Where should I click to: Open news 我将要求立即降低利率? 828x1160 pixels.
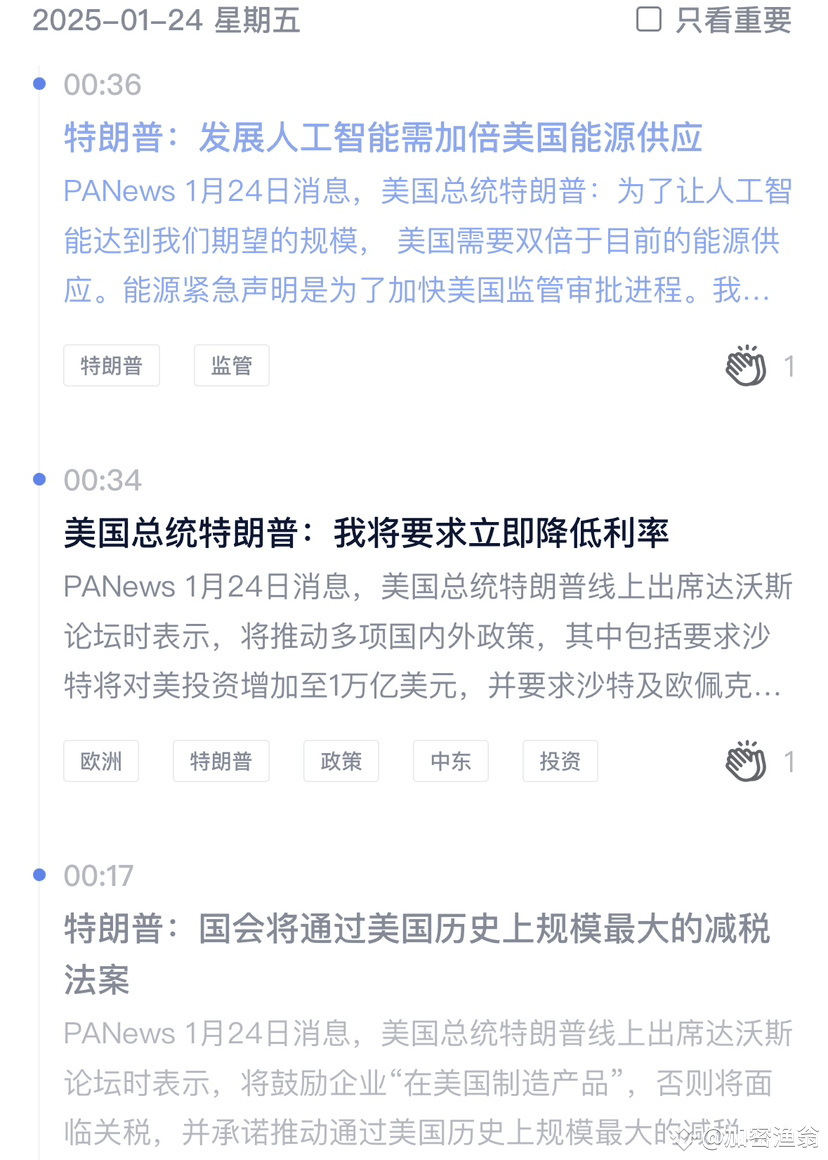(x=366, y=533)
